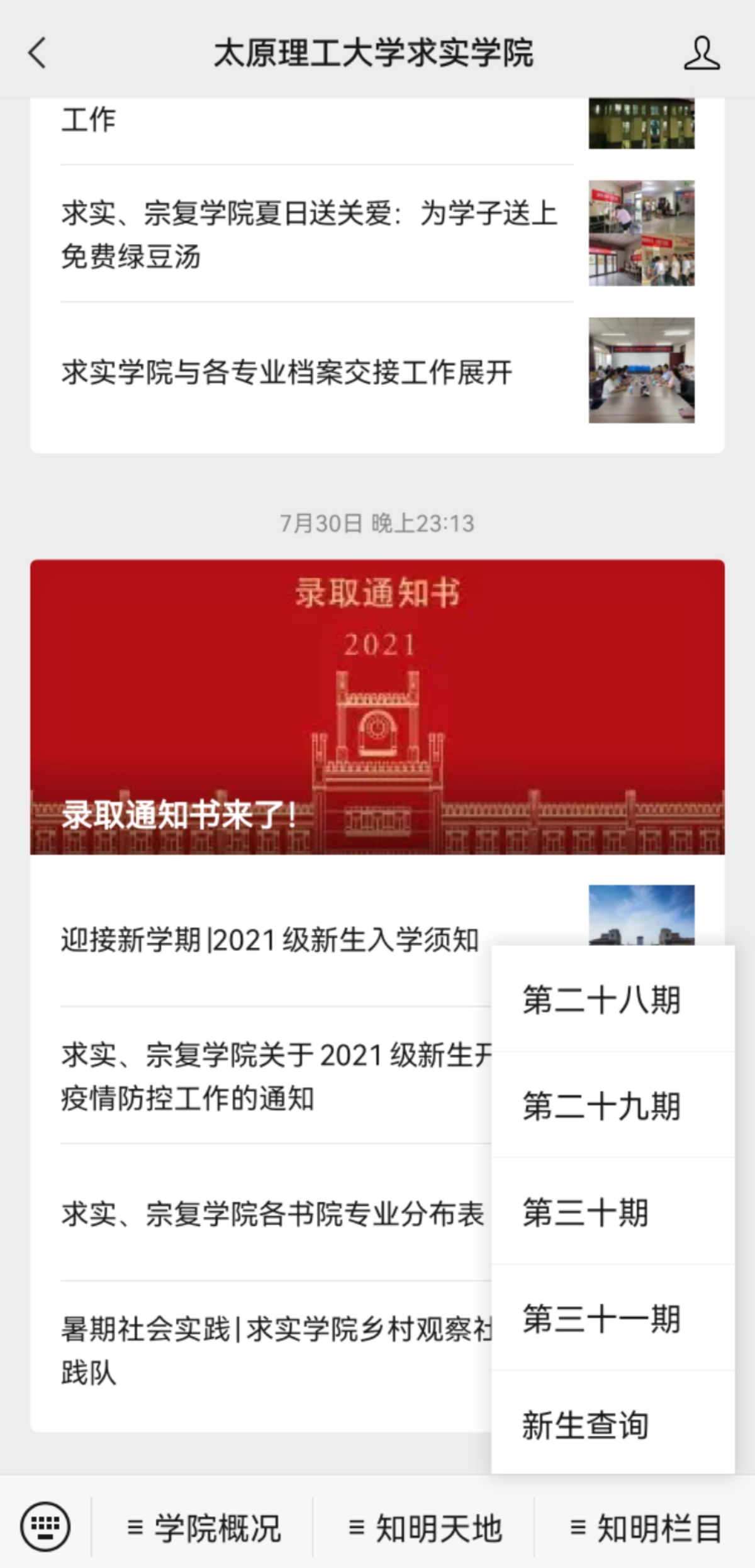Open the 知明天地 menu
Screen dimensions: 755x1568
pyautogui.click(x=425, y=1528)
